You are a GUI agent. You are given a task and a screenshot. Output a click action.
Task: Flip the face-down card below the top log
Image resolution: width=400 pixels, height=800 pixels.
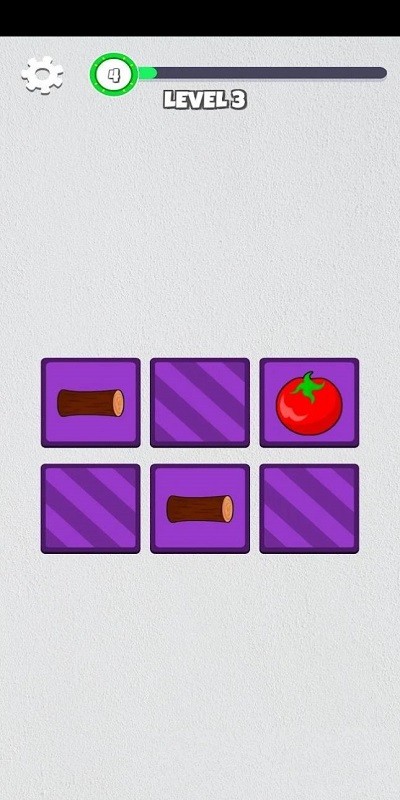91,509
